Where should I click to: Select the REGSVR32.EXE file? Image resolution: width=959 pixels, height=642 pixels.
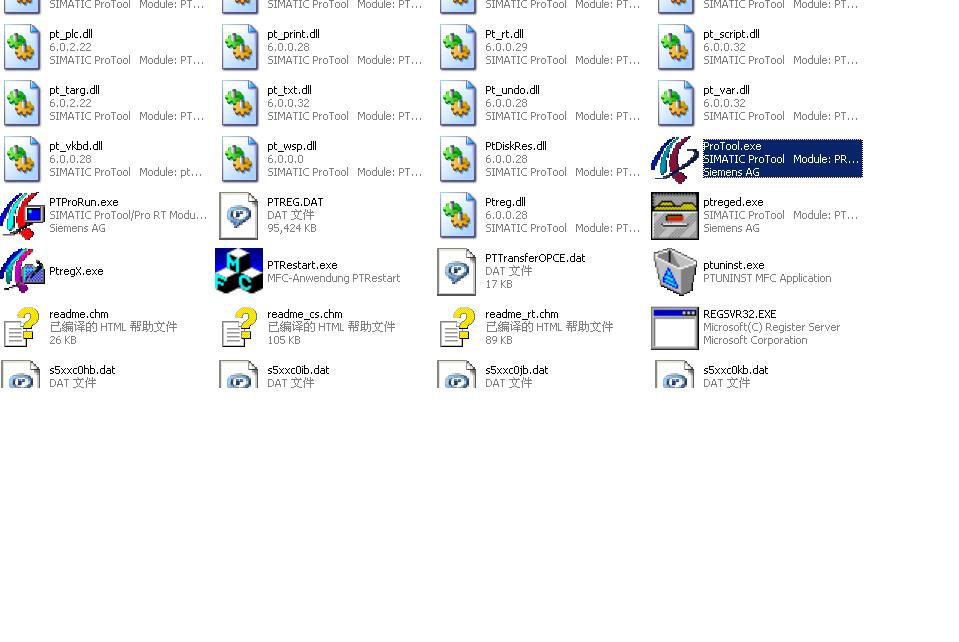[739, 314]
